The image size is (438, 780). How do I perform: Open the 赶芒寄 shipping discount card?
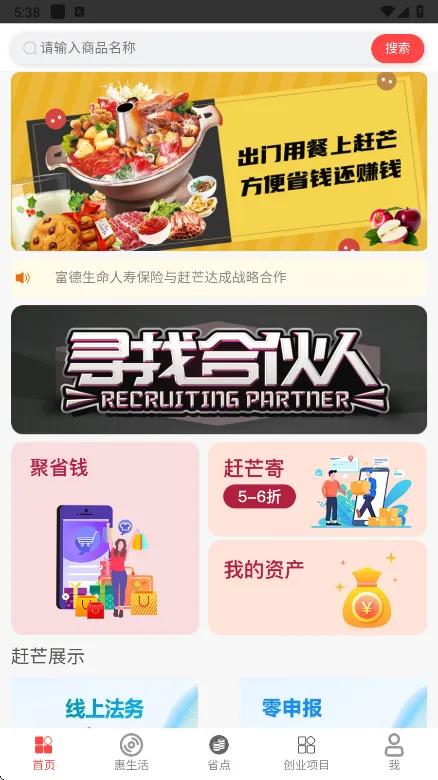tap(318, 489)
